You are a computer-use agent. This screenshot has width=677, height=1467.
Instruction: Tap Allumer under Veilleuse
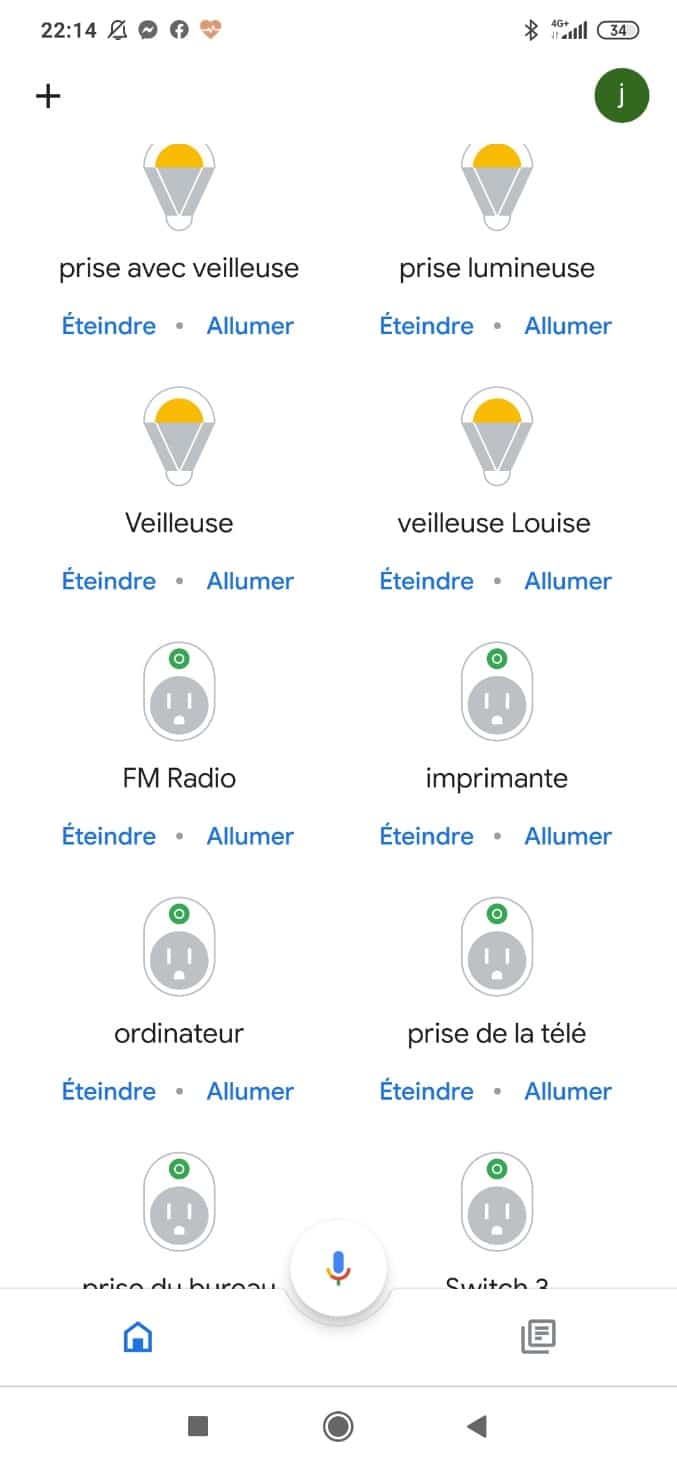coord(250,580)
